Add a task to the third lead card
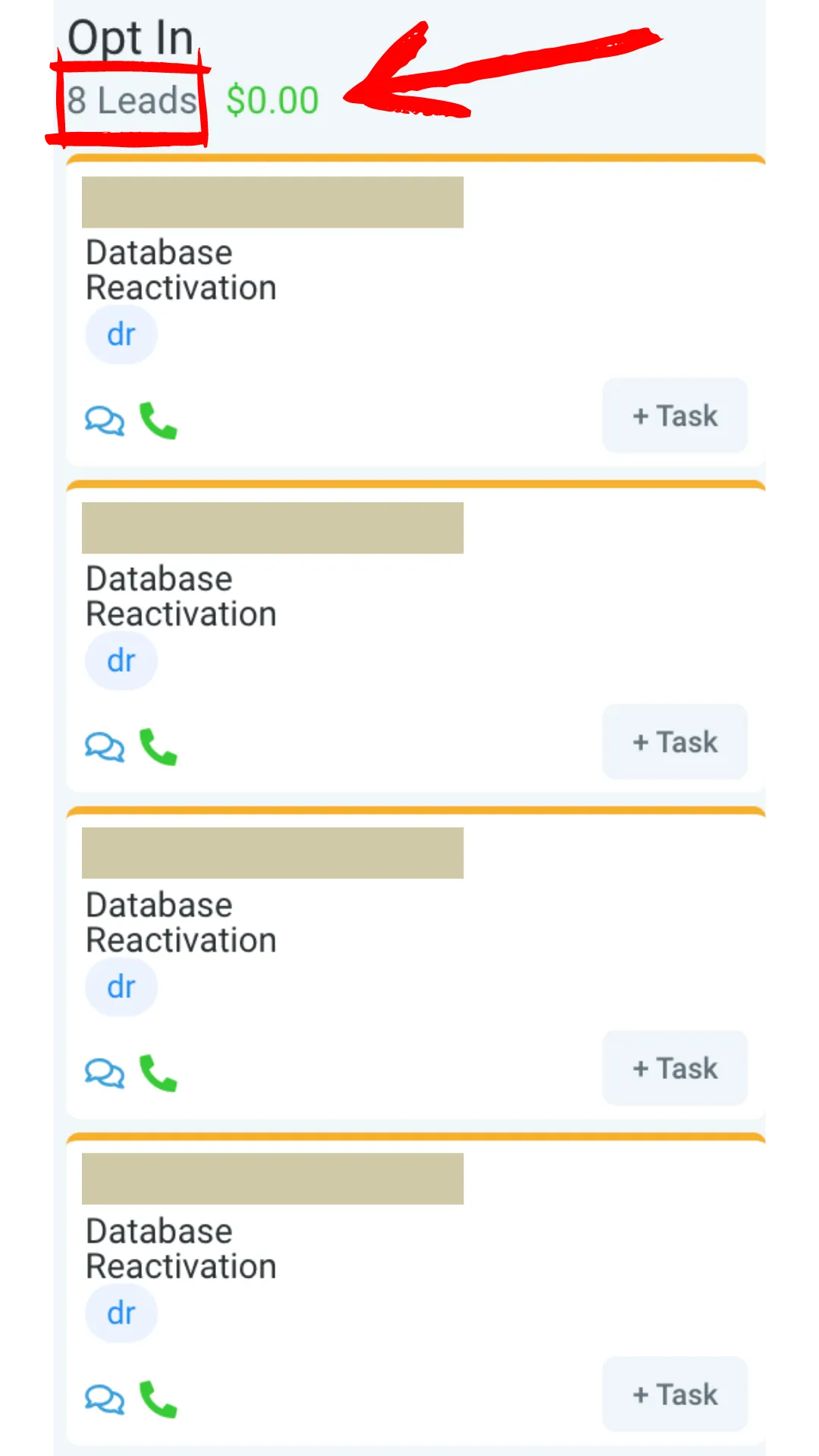The height and width of the screenshot is (1456, 819). coord(674,1068)
